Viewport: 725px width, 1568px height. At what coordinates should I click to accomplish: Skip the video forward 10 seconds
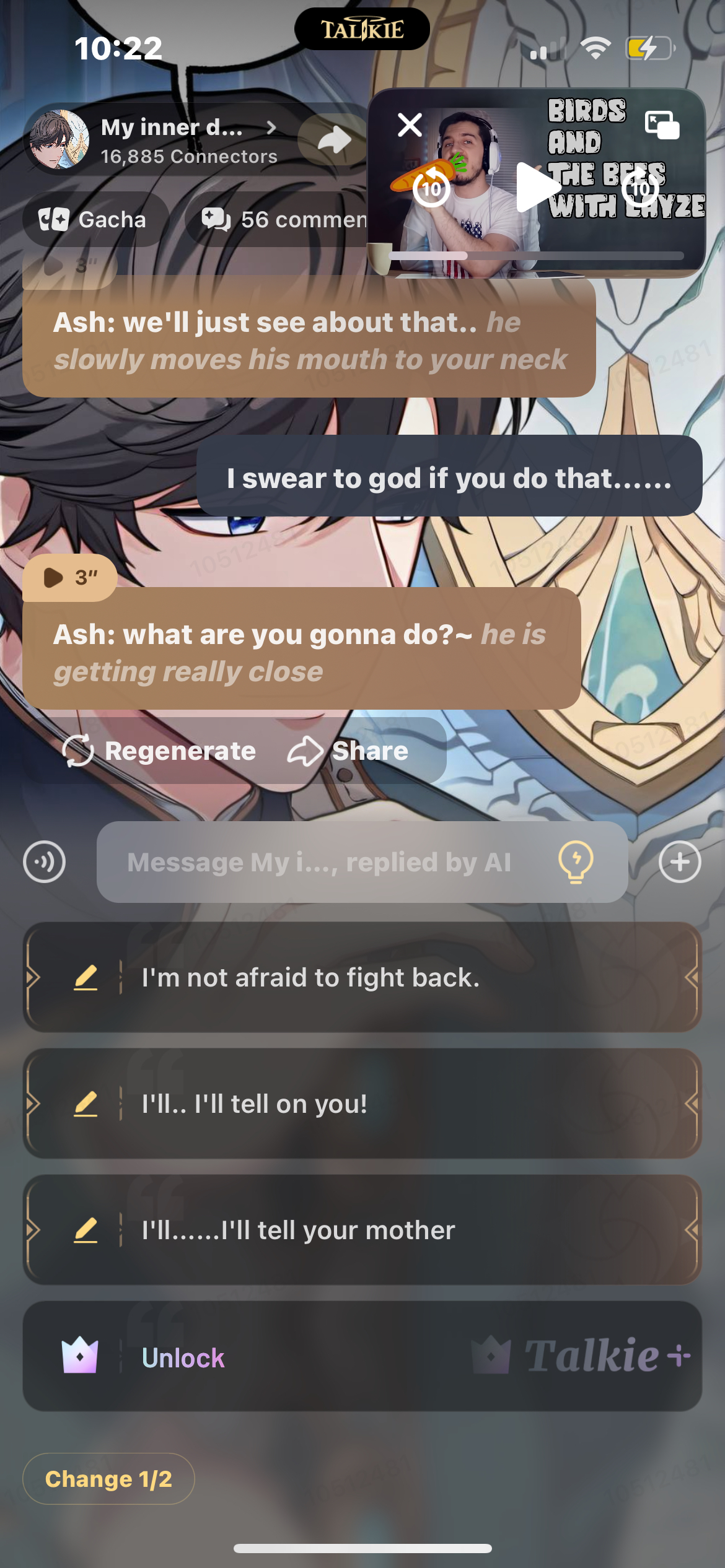point(640,187)
